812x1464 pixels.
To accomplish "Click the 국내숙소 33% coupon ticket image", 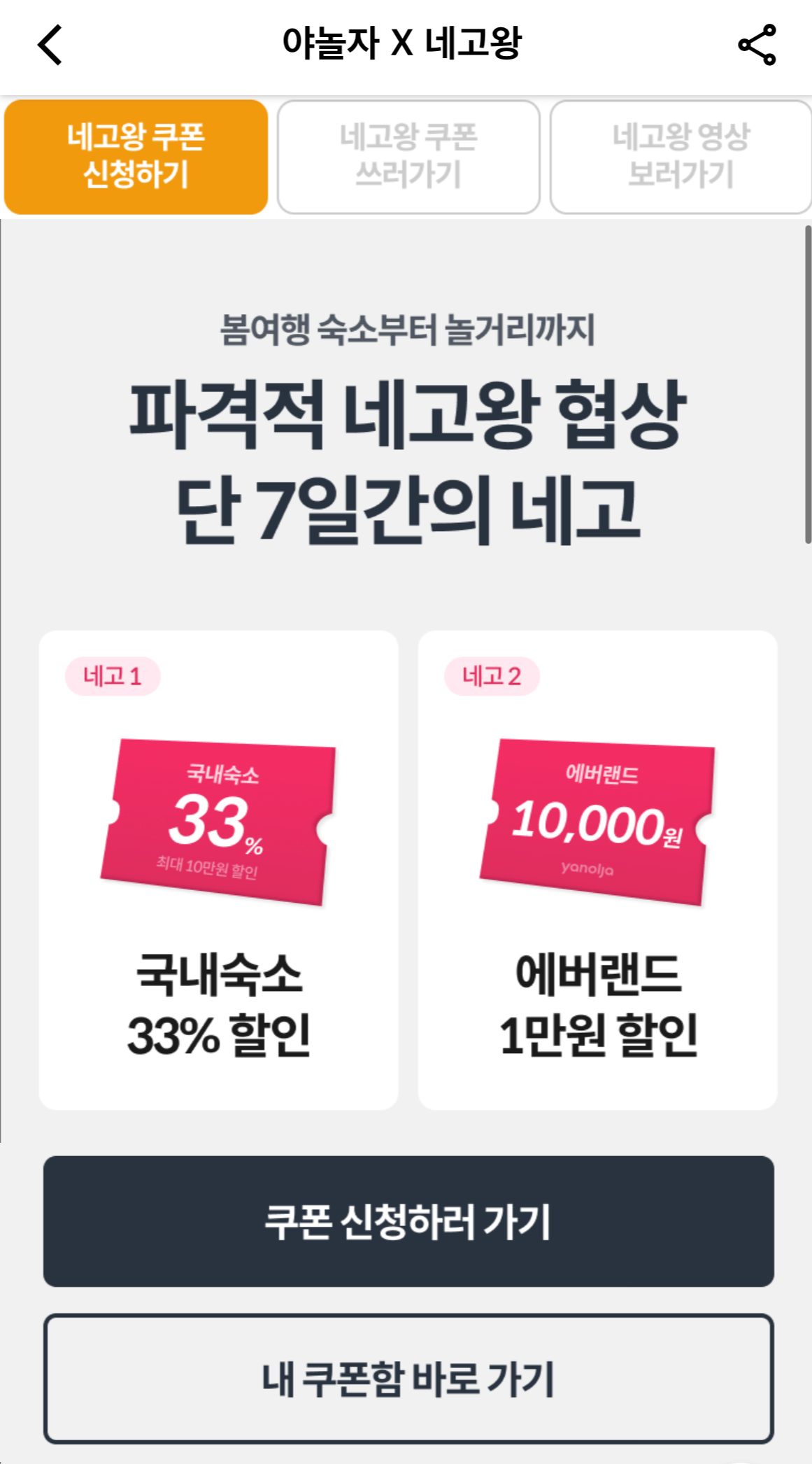I will (220, 819).
